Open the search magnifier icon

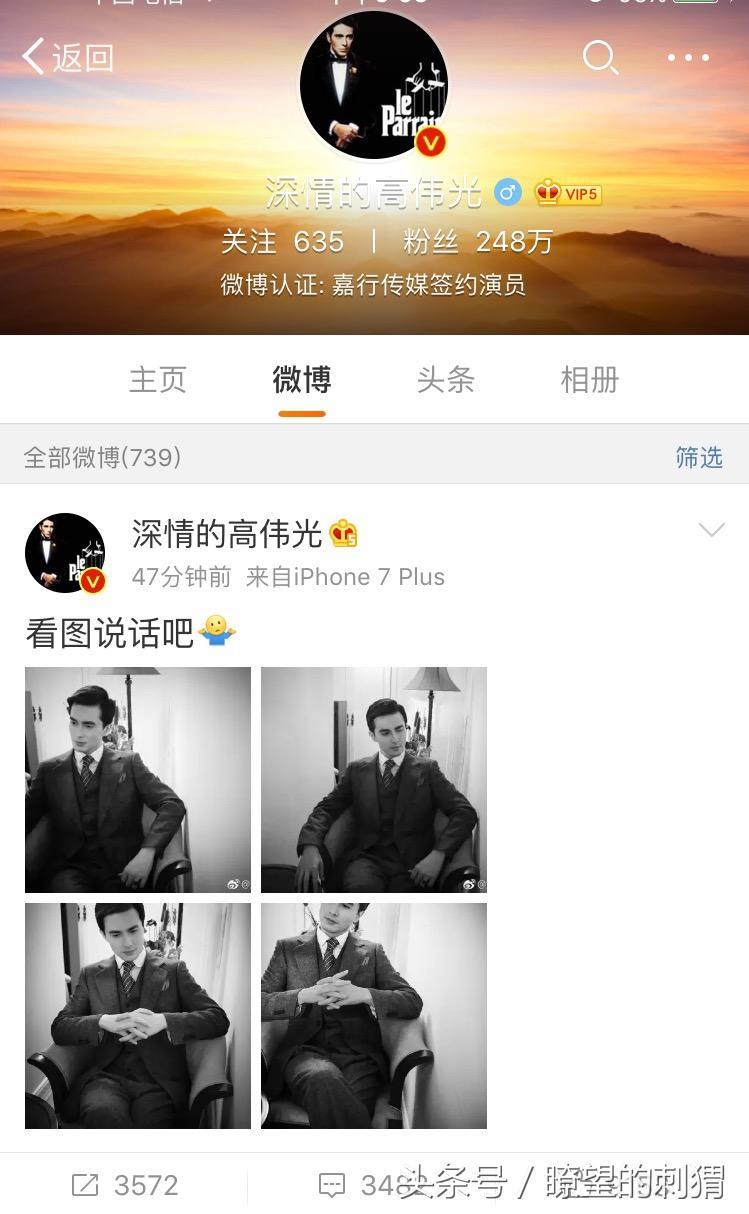(600, 57)
